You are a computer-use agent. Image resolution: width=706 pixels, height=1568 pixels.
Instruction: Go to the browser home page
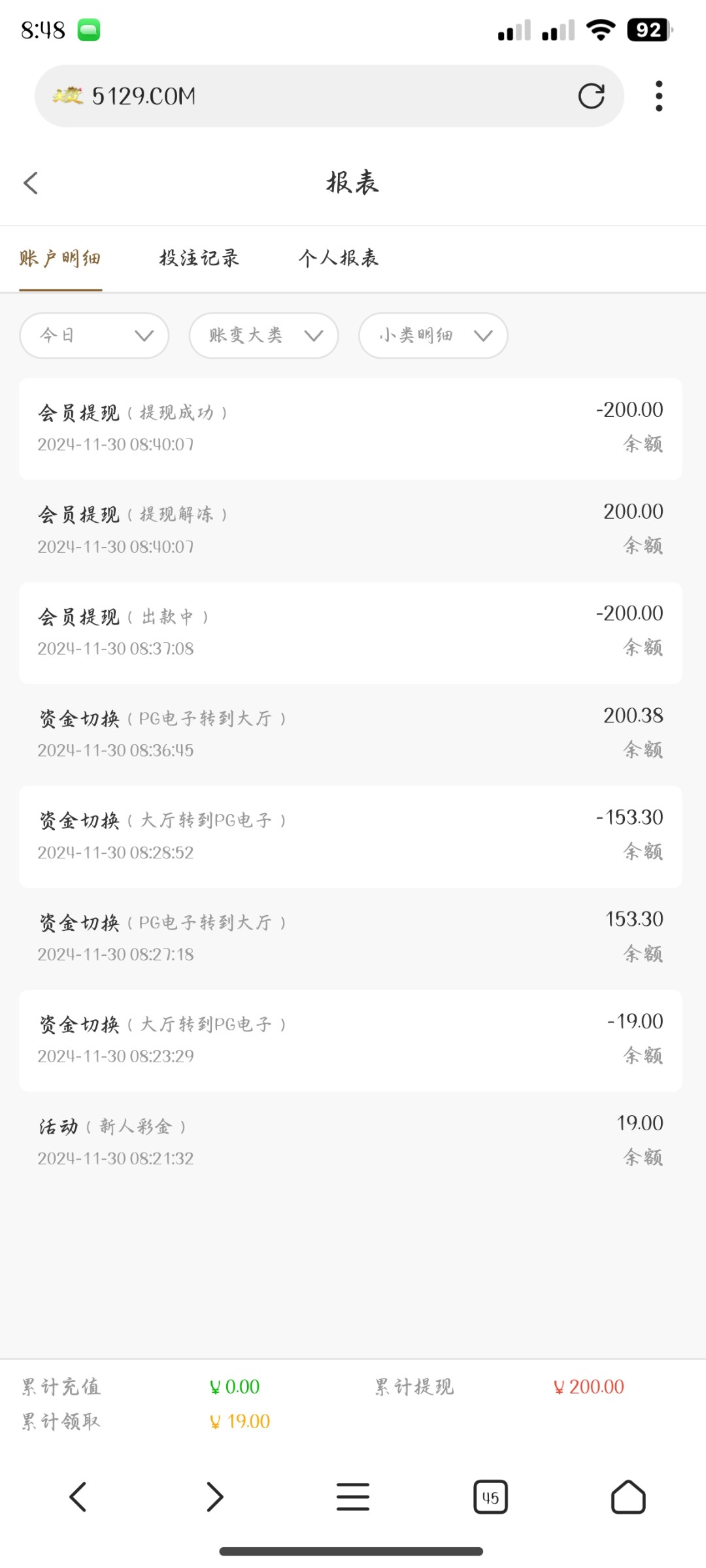point(628,1497)
